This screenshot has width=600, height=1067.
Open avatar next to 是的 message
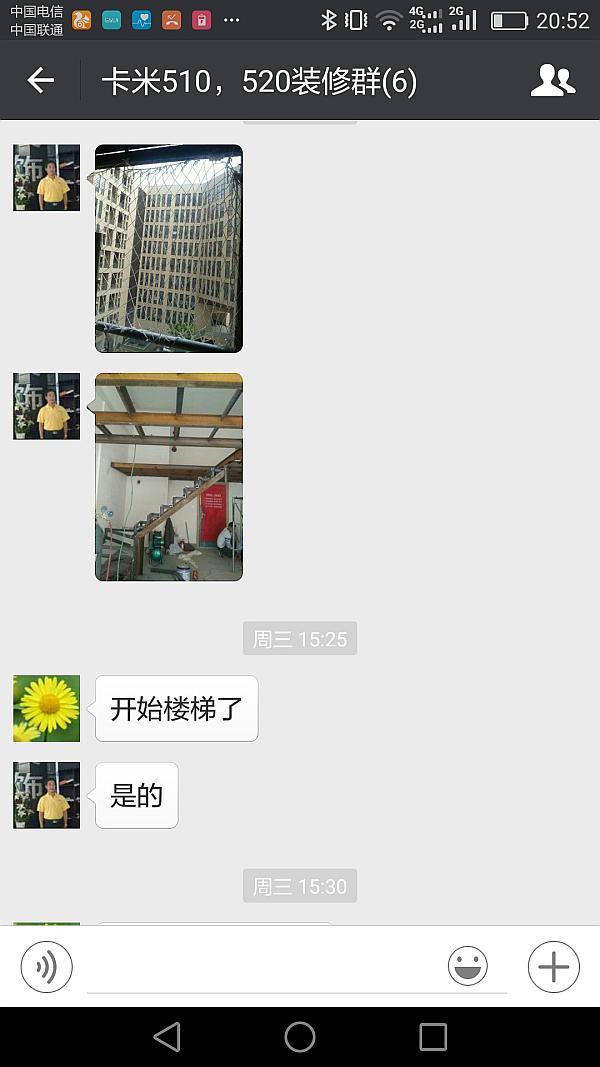tap(46, 795)
